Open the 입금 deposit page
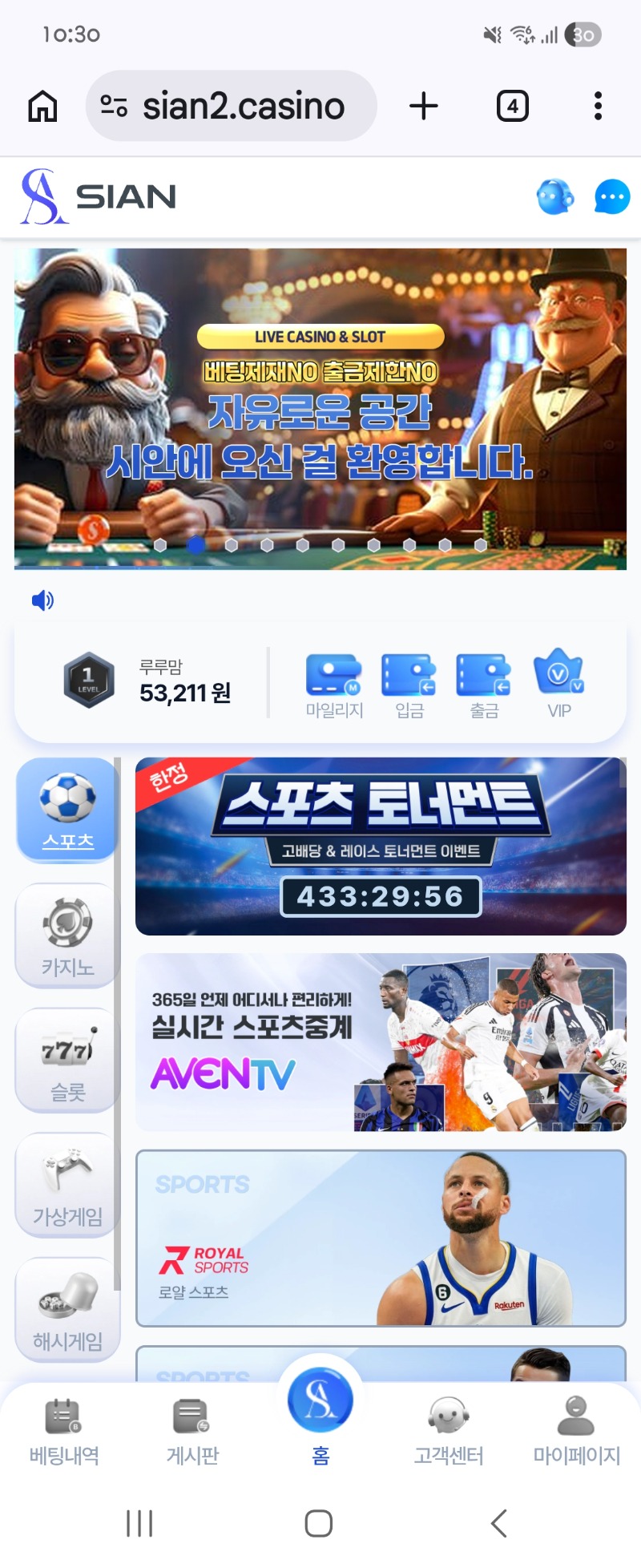641x1568 pixels. (x=409, y=687)
